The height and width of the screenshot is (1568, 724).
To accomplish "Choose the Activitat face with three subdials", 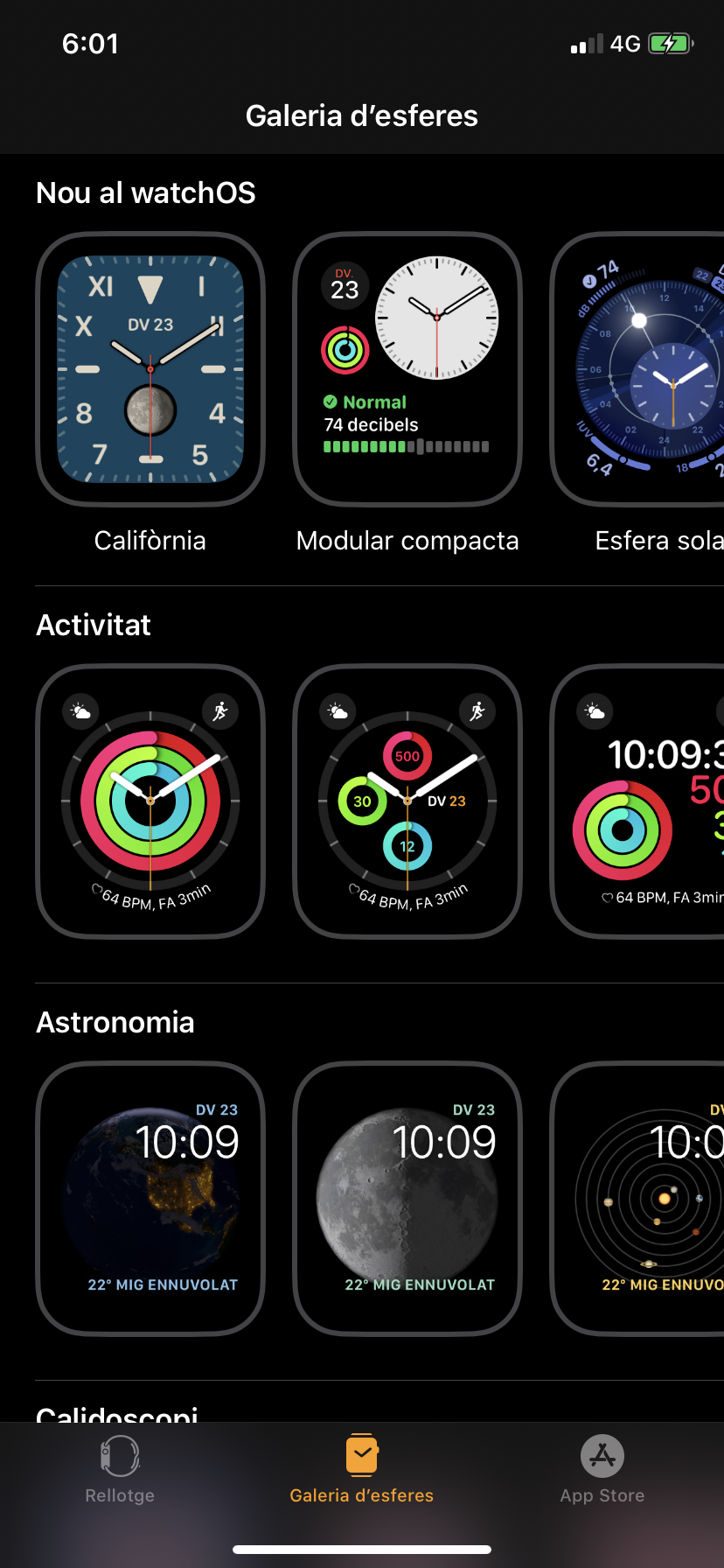I will (x=407, y=801).
